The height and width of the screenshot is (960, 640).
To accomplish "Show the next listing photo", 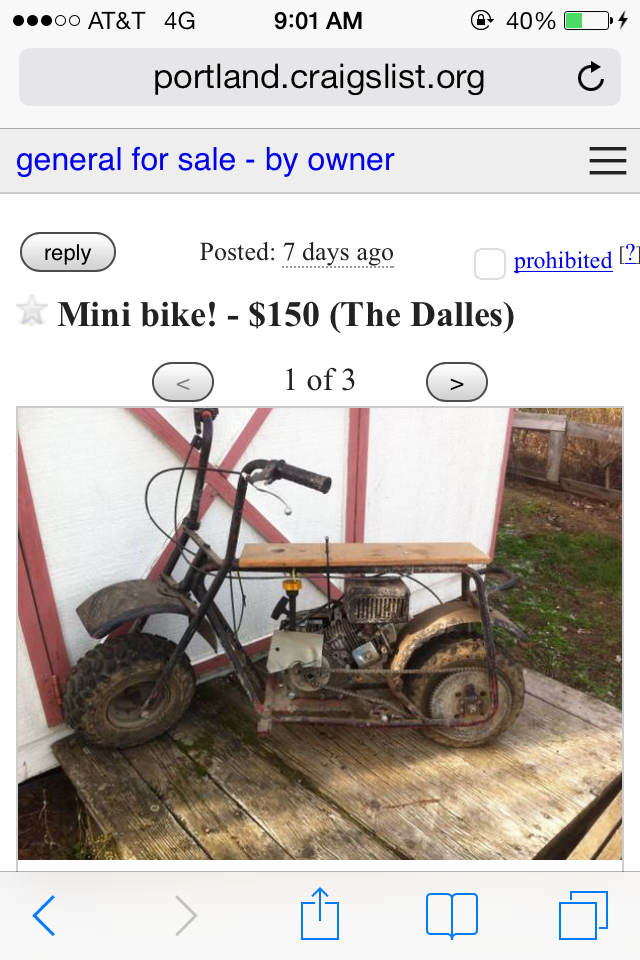I will click(456, 381).
